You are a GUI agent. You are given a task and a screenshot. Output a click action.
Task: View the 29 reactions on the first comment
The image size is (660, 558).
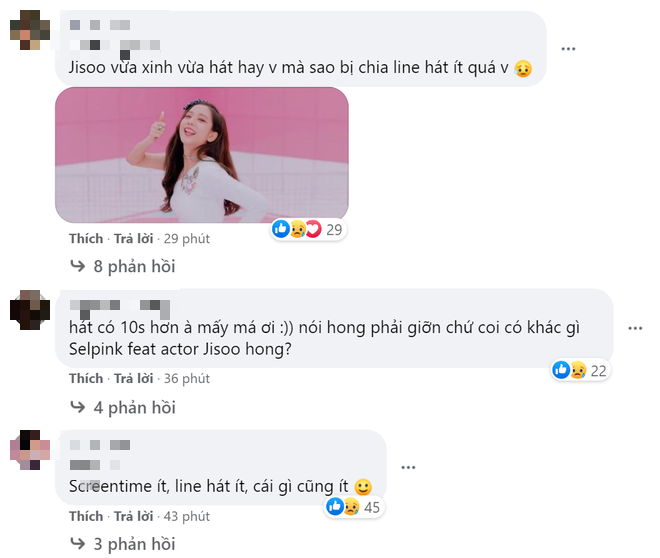pyautogui.click(x=308, y=230)
